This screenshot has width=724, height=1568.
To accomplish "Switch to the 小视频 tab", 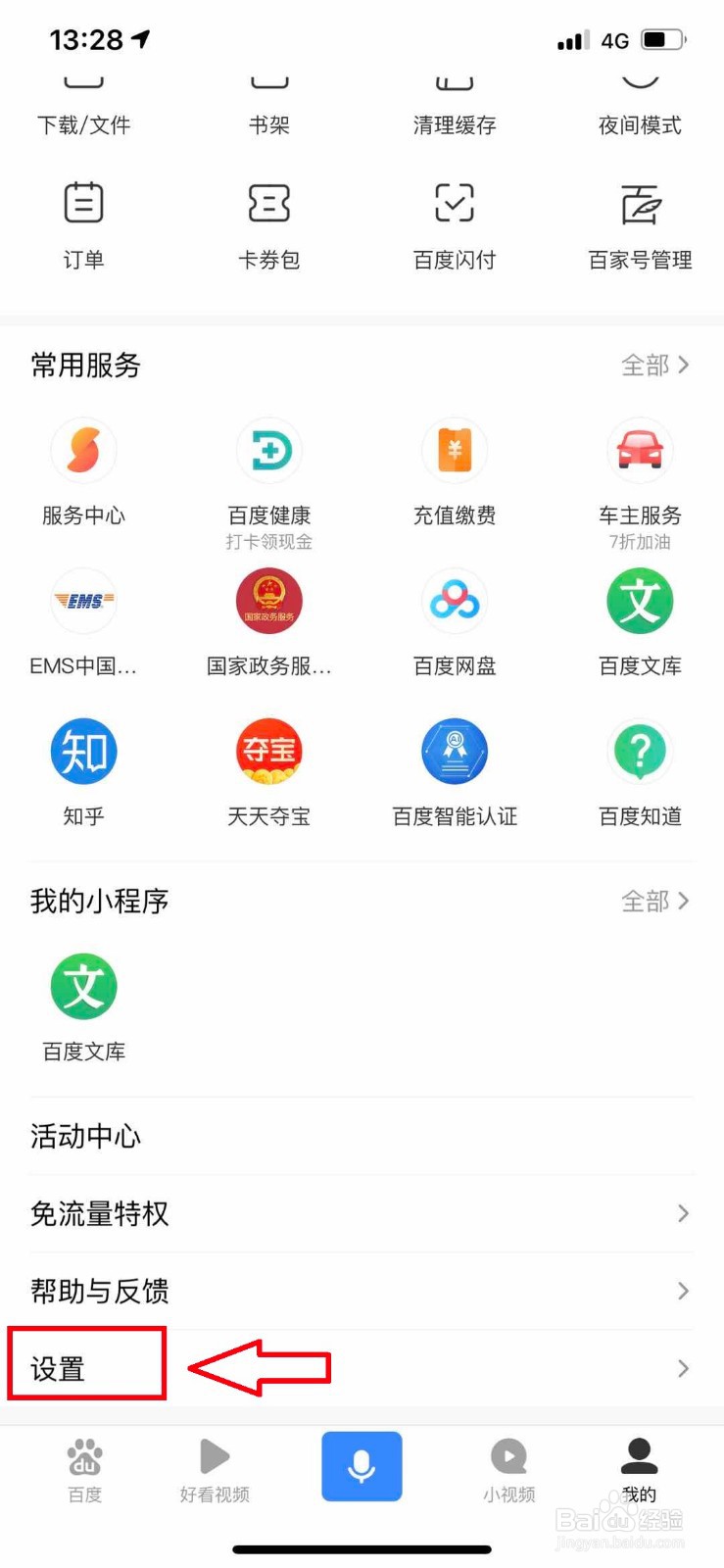I will tap(508, 1469).
